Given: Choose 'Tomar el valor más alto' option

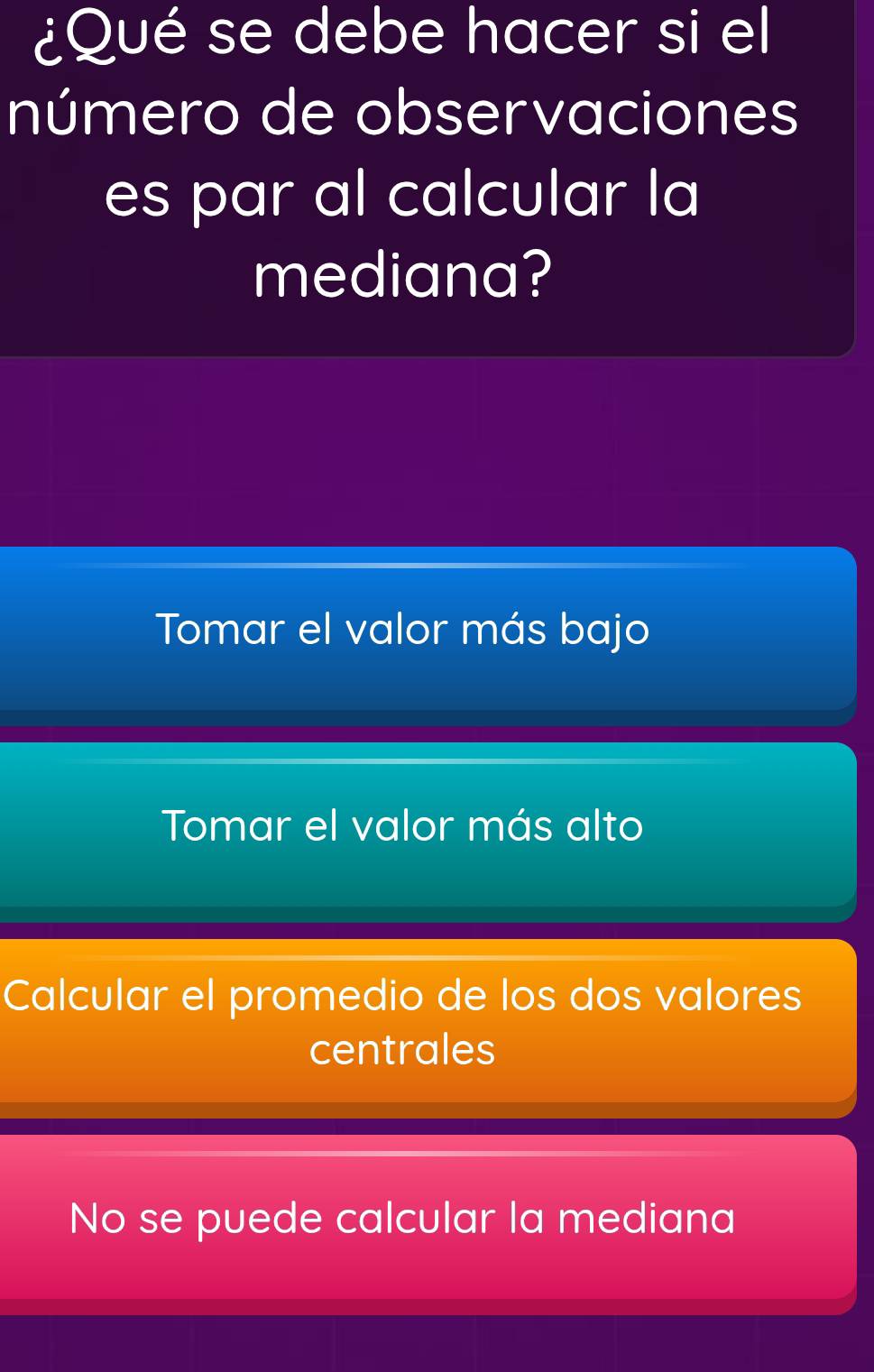Looking at the screenshot, I should click(x=403, y=826).
